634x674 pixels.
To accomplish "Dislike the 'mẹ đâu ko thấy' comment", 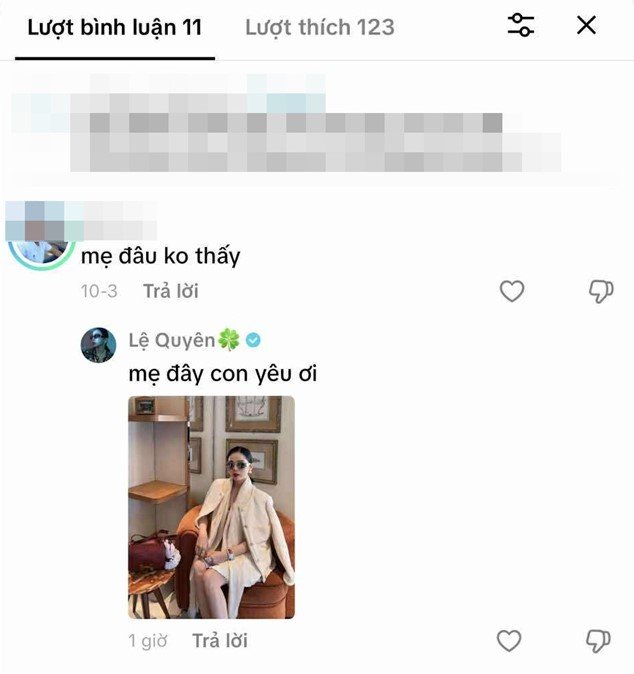I will [600, 291].
